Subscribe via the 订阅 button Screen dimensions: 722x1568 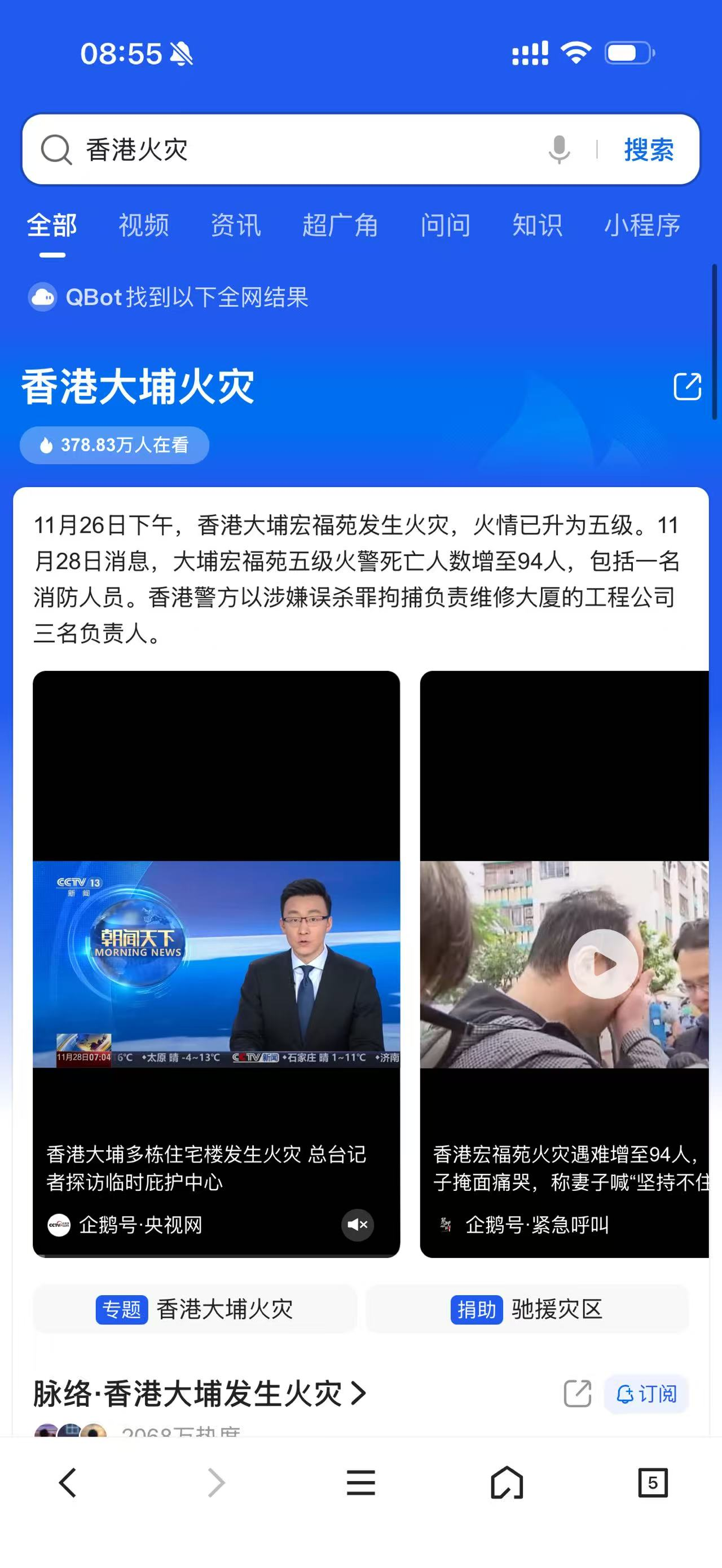click(646, 1393)
